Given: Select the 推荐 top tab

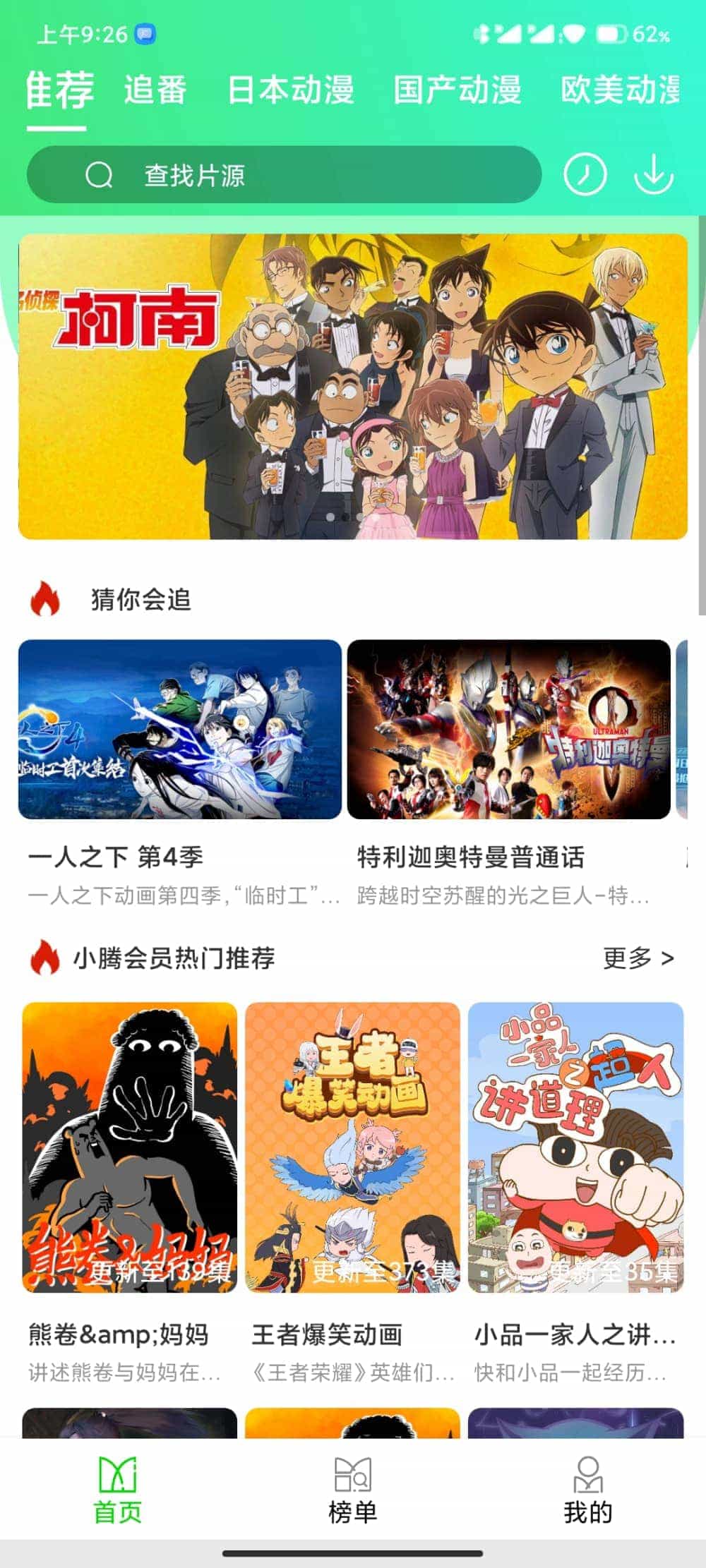Looking at the screenshot, I should 59,92.
